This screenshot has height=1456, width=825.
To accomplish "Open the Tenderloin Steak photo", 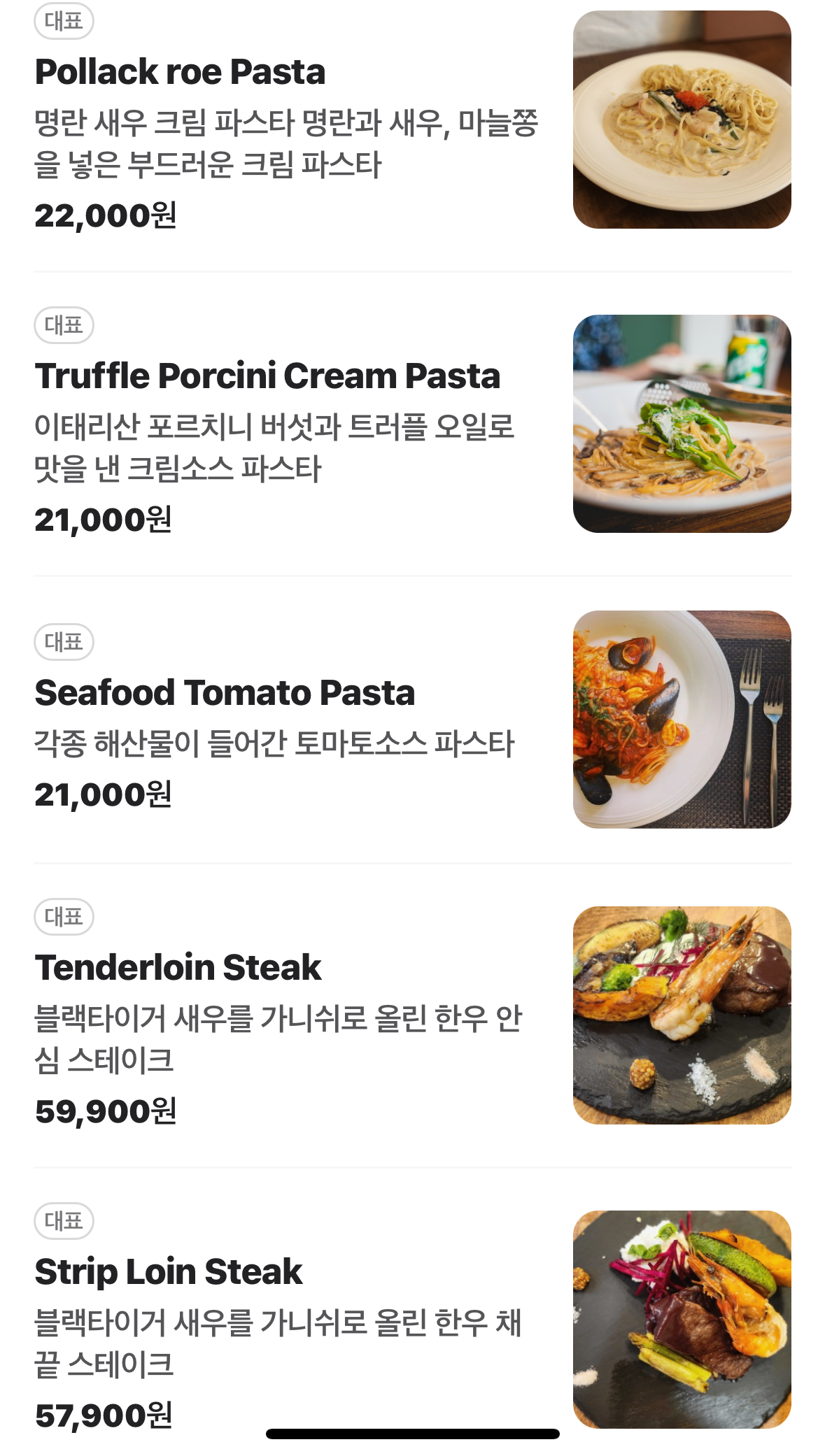I will coord(682,1015).
